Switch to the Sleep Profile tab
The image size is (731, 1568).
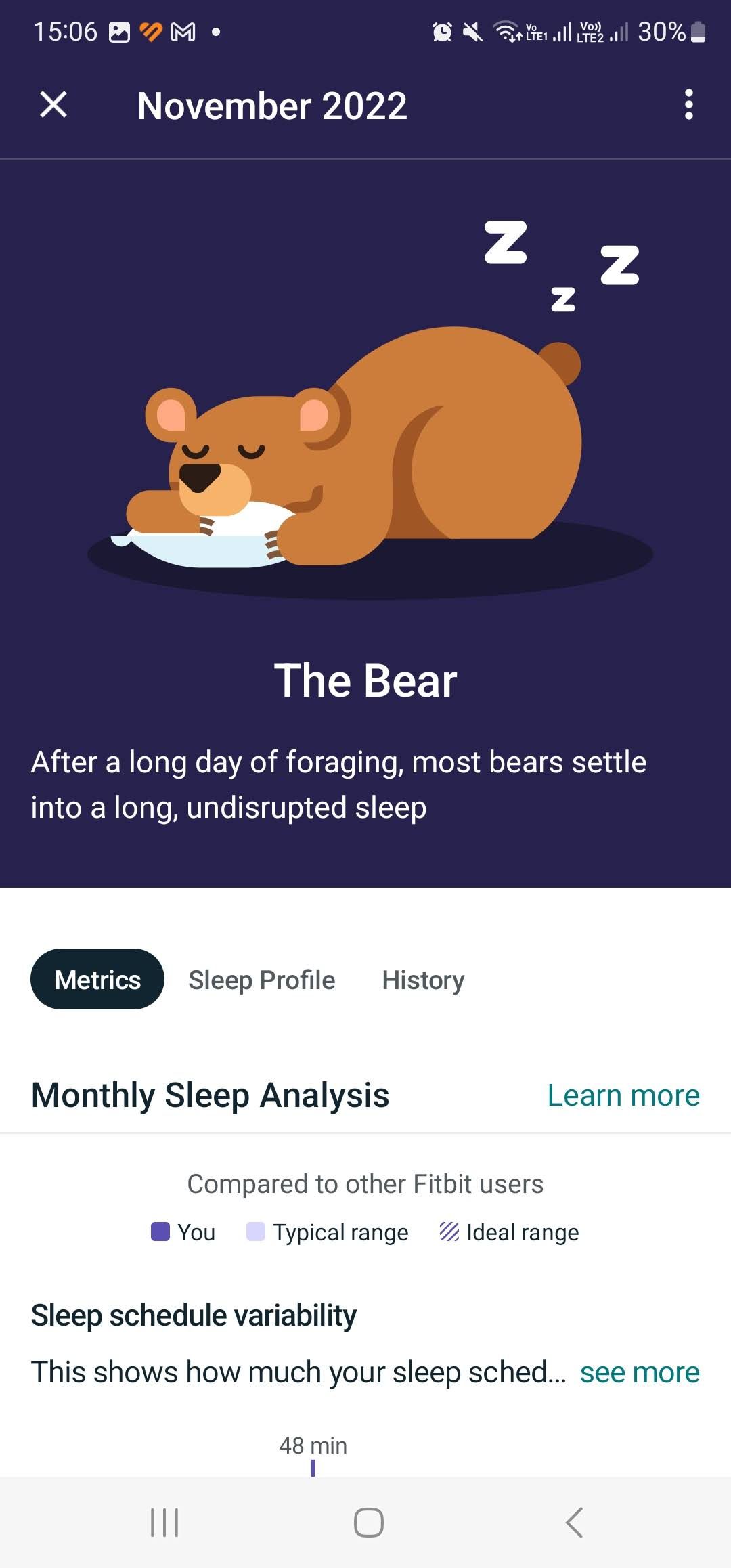261,980
